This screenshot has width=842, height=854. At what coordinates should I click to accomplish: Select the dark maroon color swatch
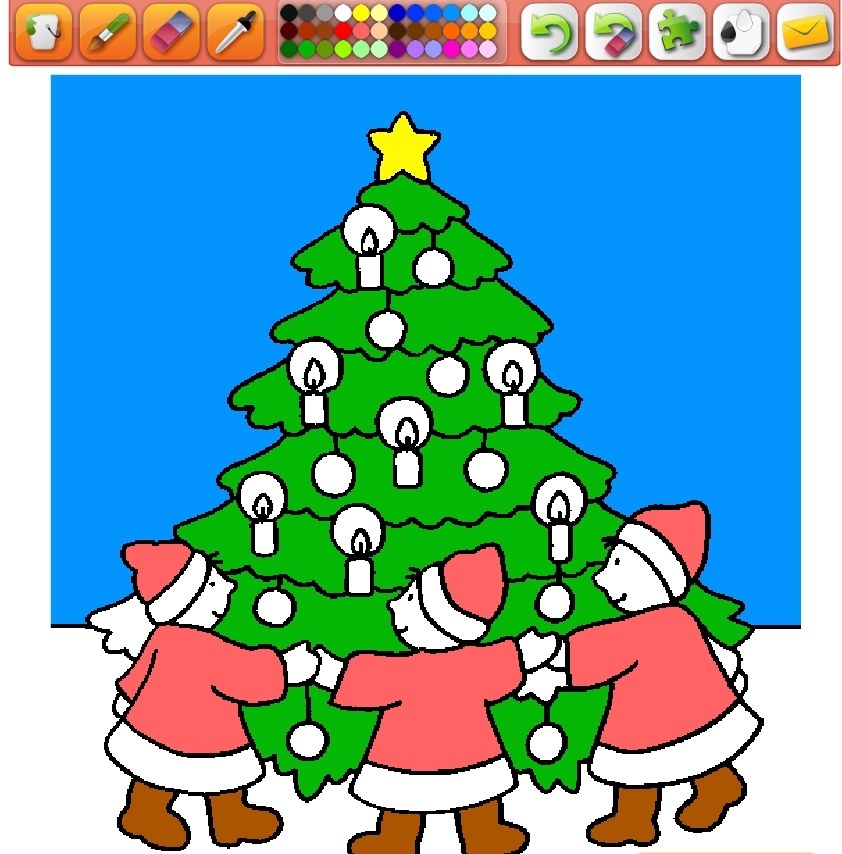pyautogui.click(x=289, y=31)
